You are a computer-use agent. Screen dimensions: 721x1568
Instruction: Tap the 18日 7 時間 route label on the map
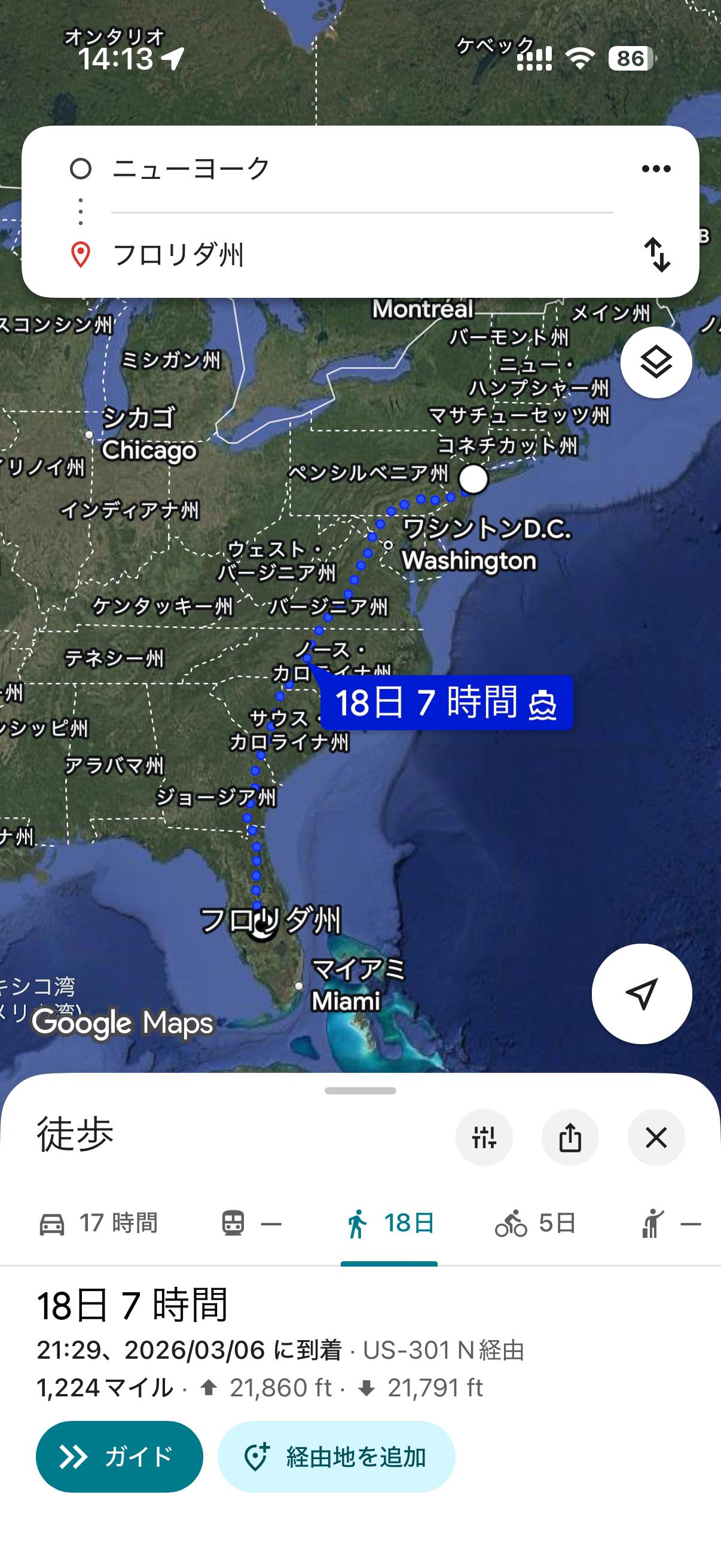(446, 703)
